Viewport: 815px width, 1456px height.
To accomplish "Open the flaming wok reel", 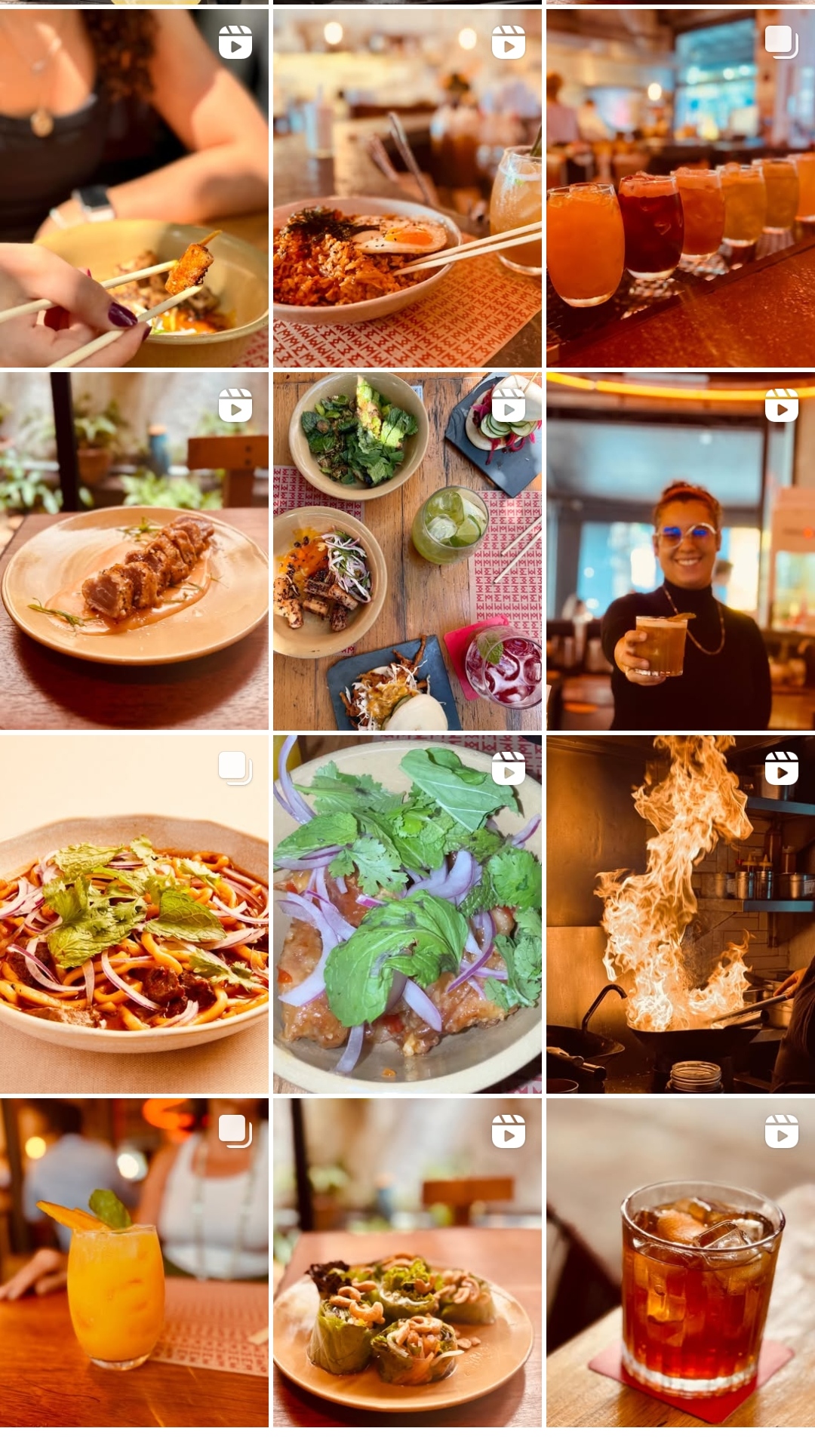I will pyautogui.click(x=680, y=914).
